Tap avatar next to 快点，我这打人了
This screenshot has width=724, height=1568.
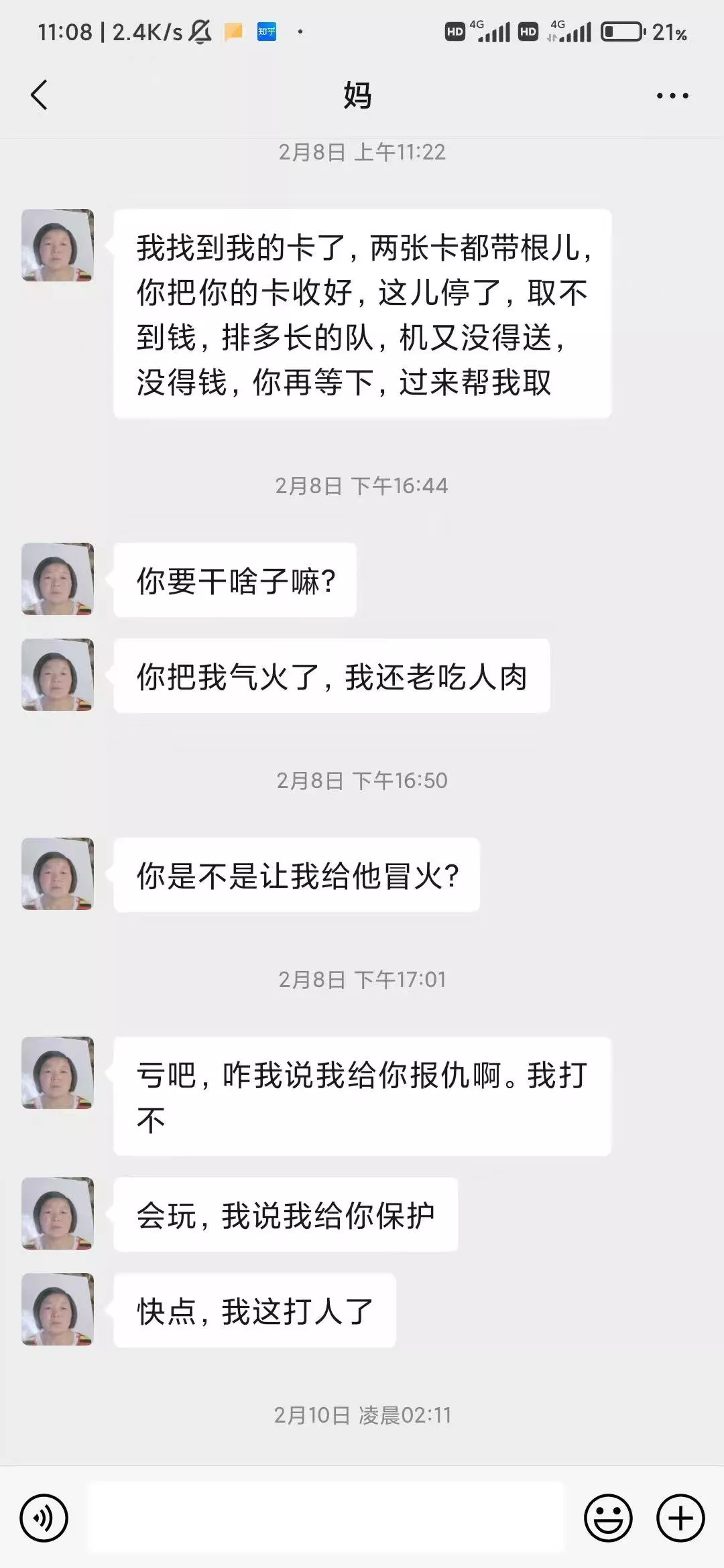pyautogui.click(x=58, y=1309)
